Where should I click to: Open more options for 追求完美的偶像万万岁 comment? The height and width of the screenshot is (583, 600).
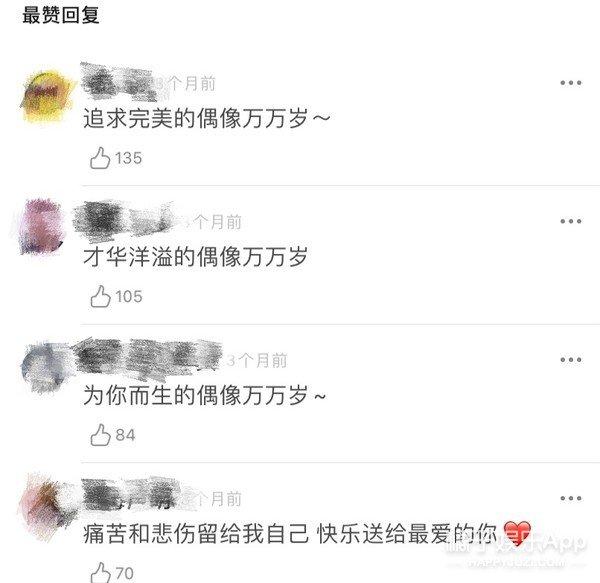click(x=570, y=83)
